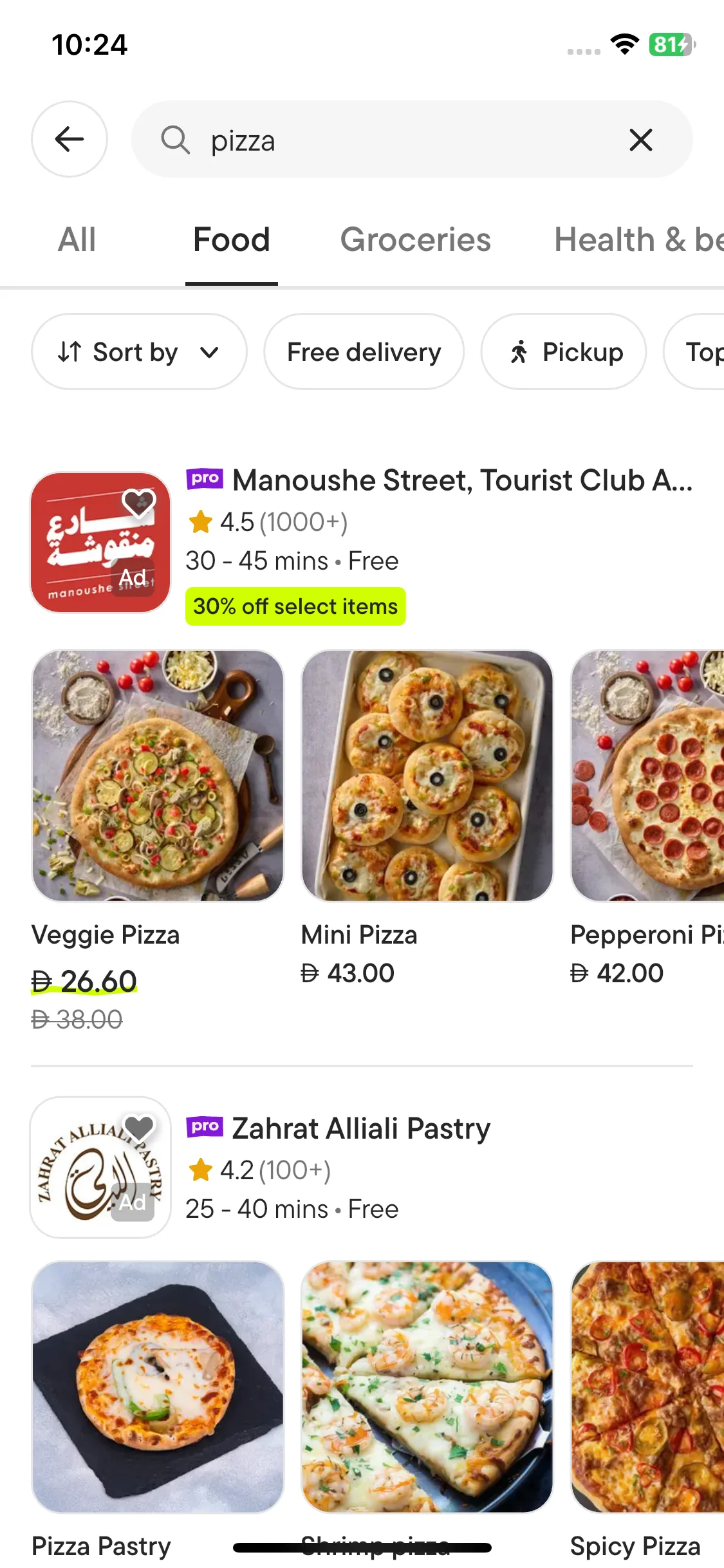Go back using the arrow button
Image resolution: width=724 pixels, height=1568 pixels.
(x=70, y=139)
